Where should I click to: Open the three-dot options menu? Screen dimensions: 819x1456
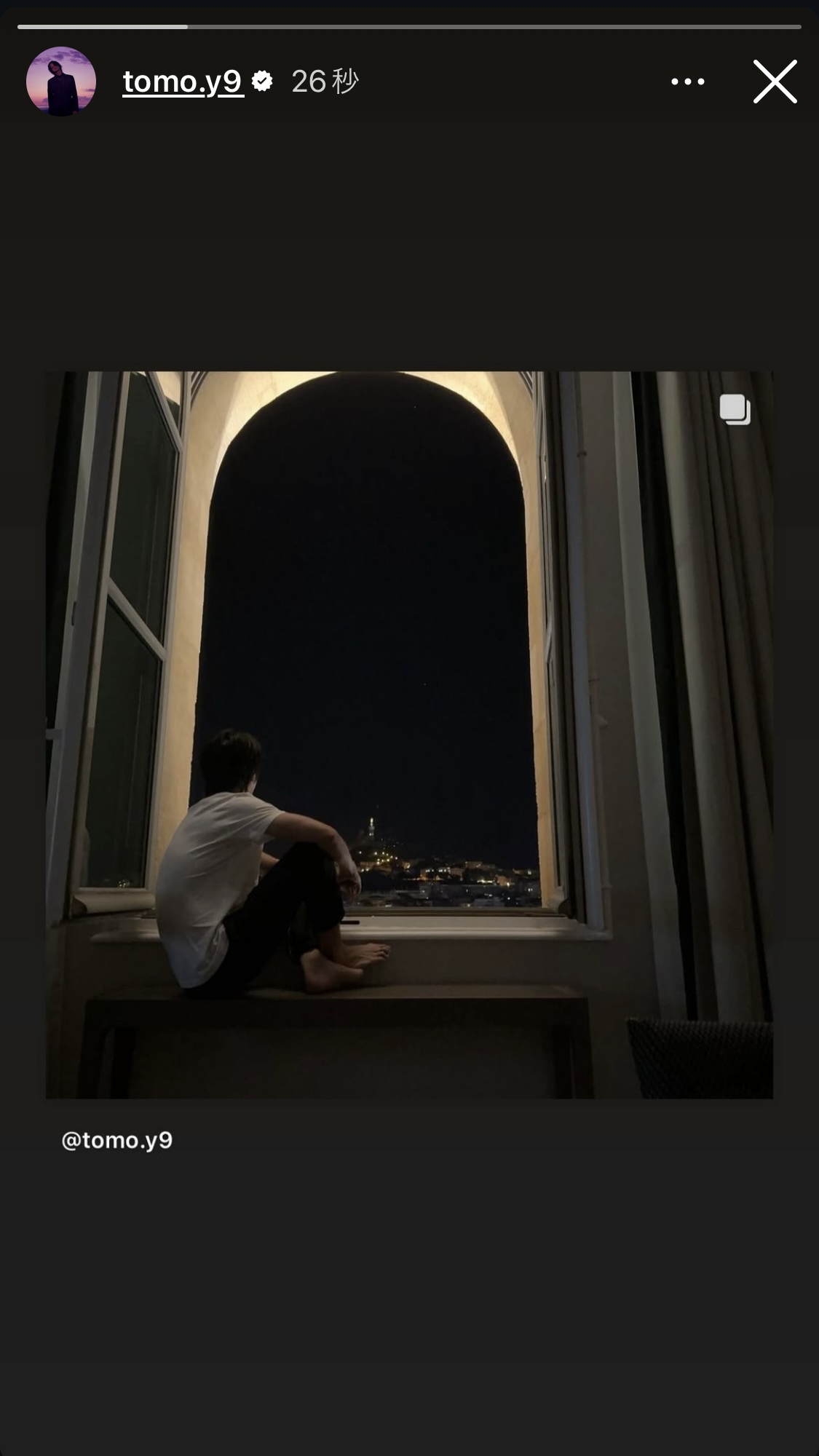click(687, 82)
